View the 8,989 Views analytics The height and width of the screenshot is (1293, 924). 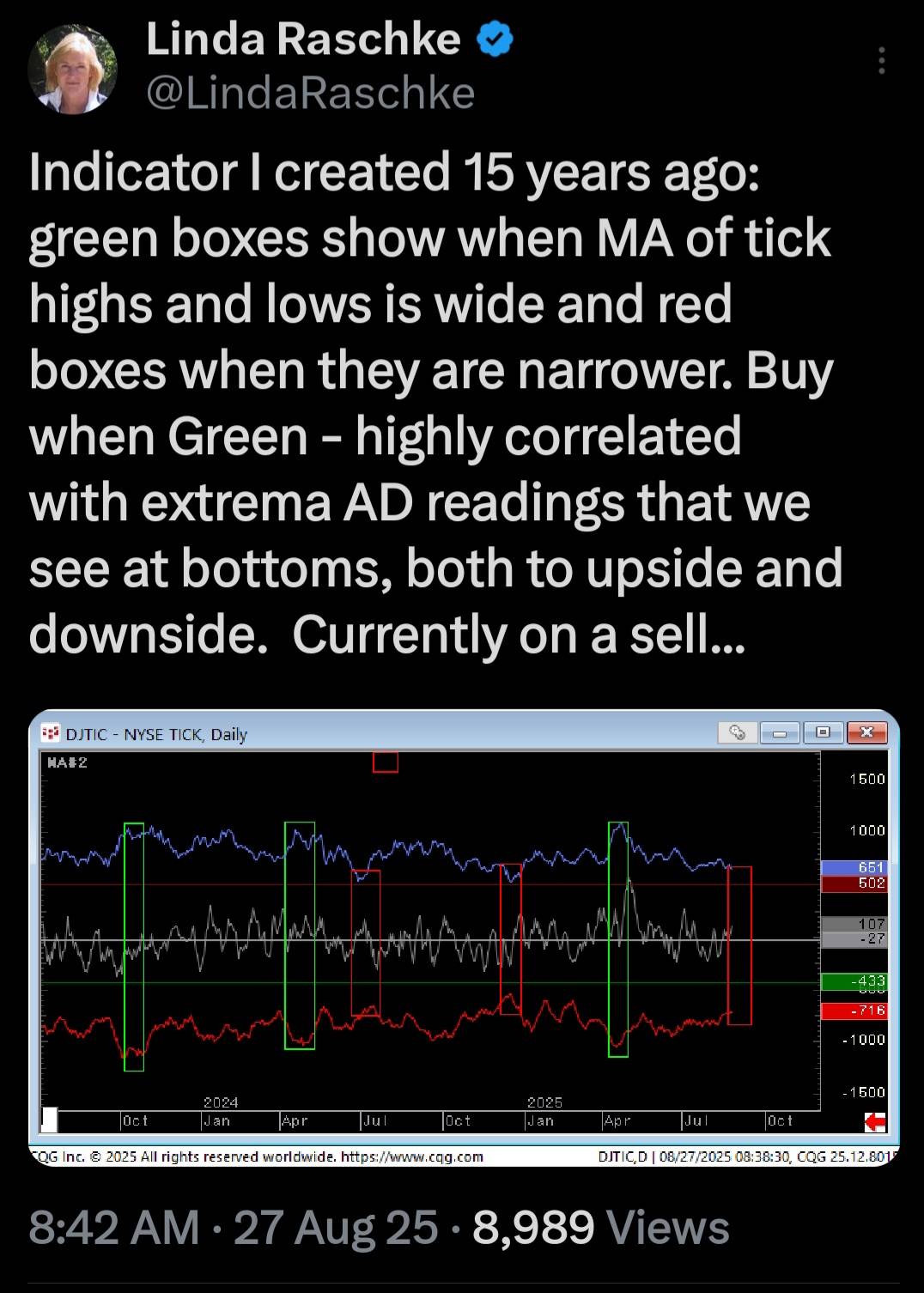click(x=600, y=1228)
